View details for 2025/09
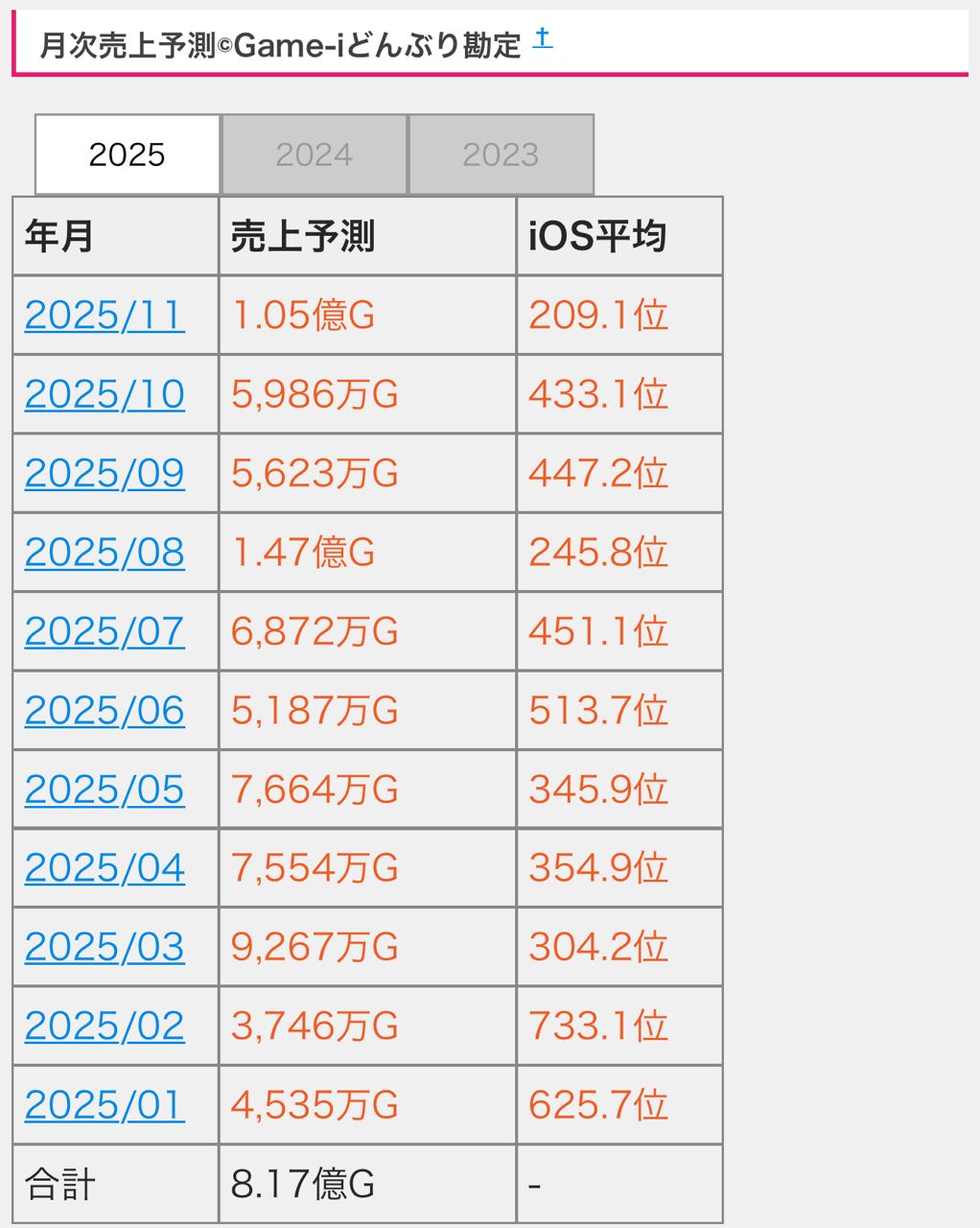Viewport: 980px width, 1228px height. click(x=105, y=473)
